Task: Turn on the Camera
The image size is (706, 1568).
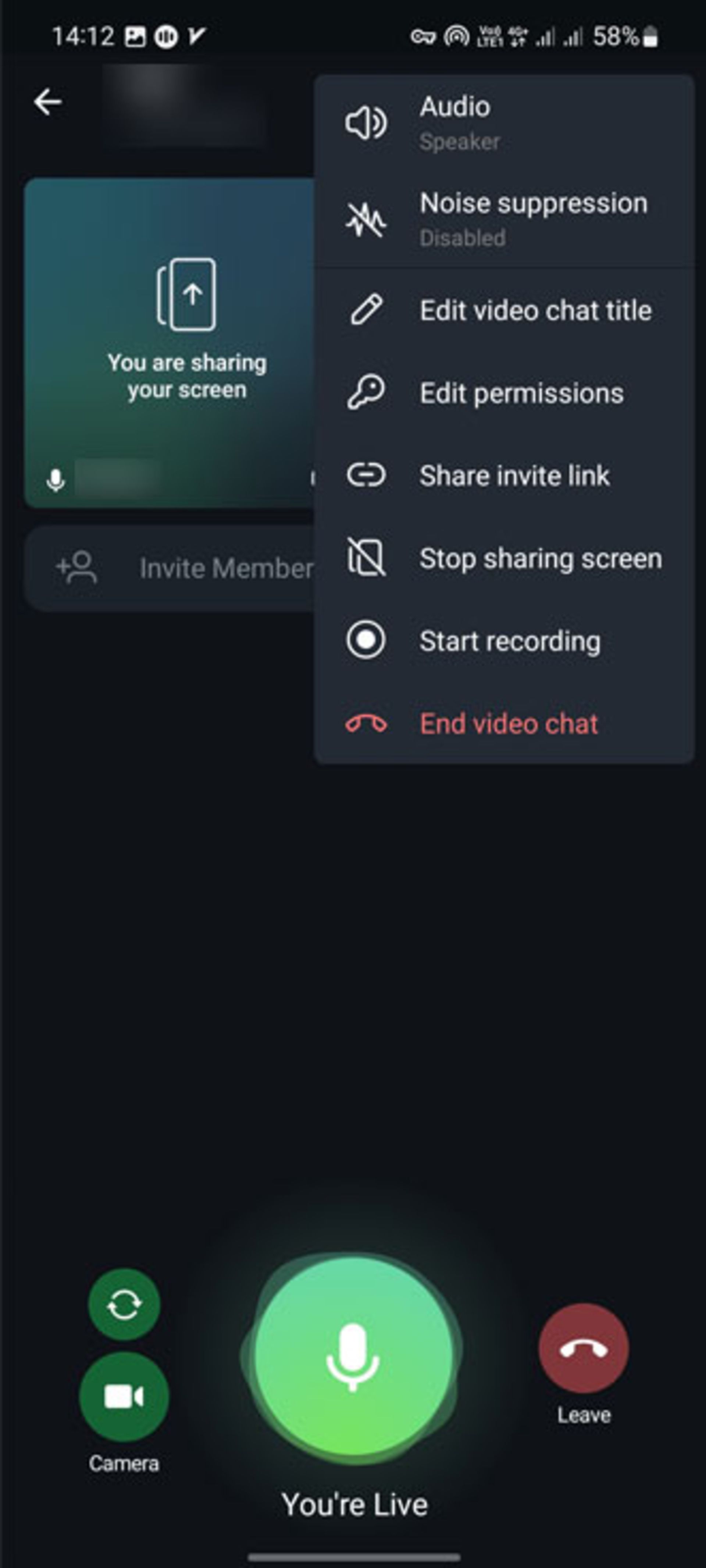Action: 124,1397
